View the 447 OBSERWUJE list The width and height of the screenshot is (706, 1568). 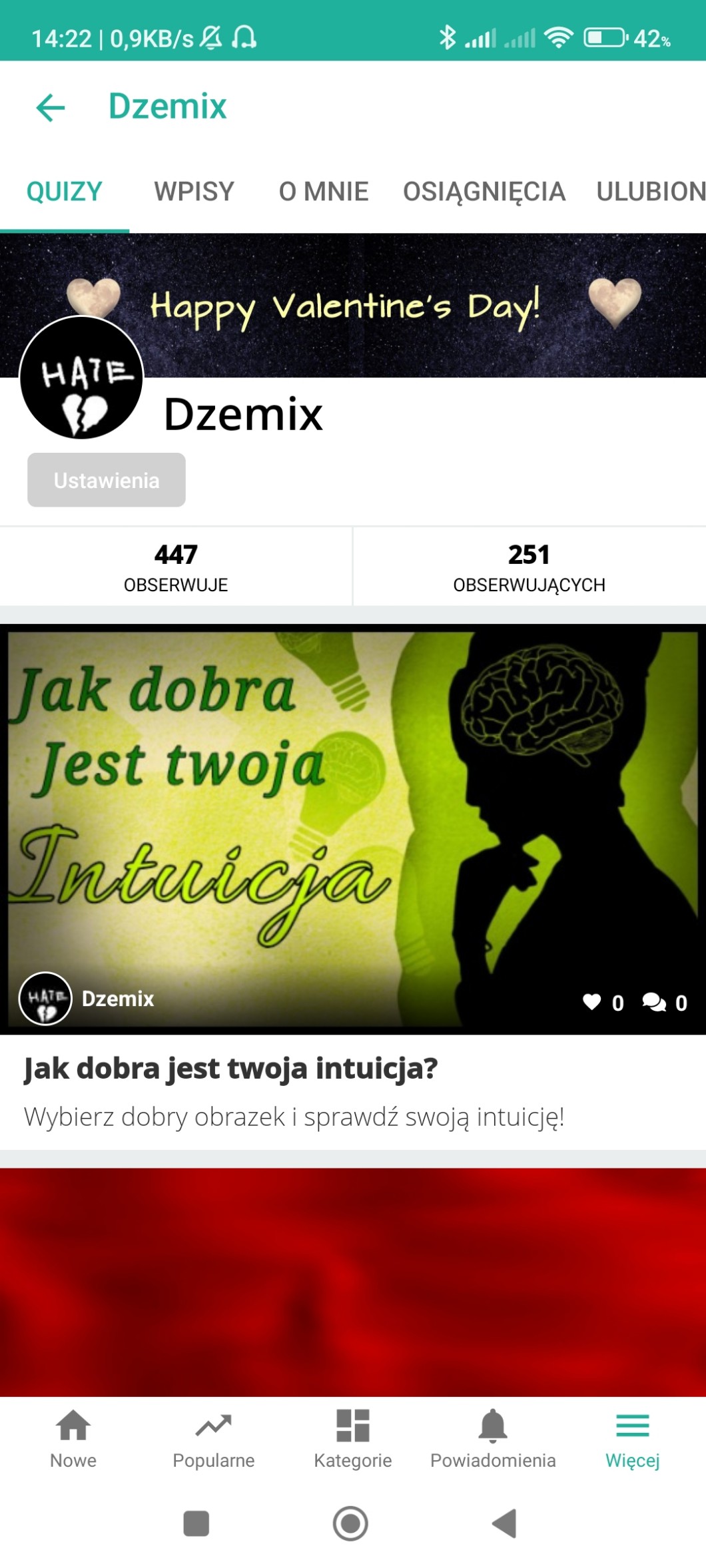click(176, 567)
